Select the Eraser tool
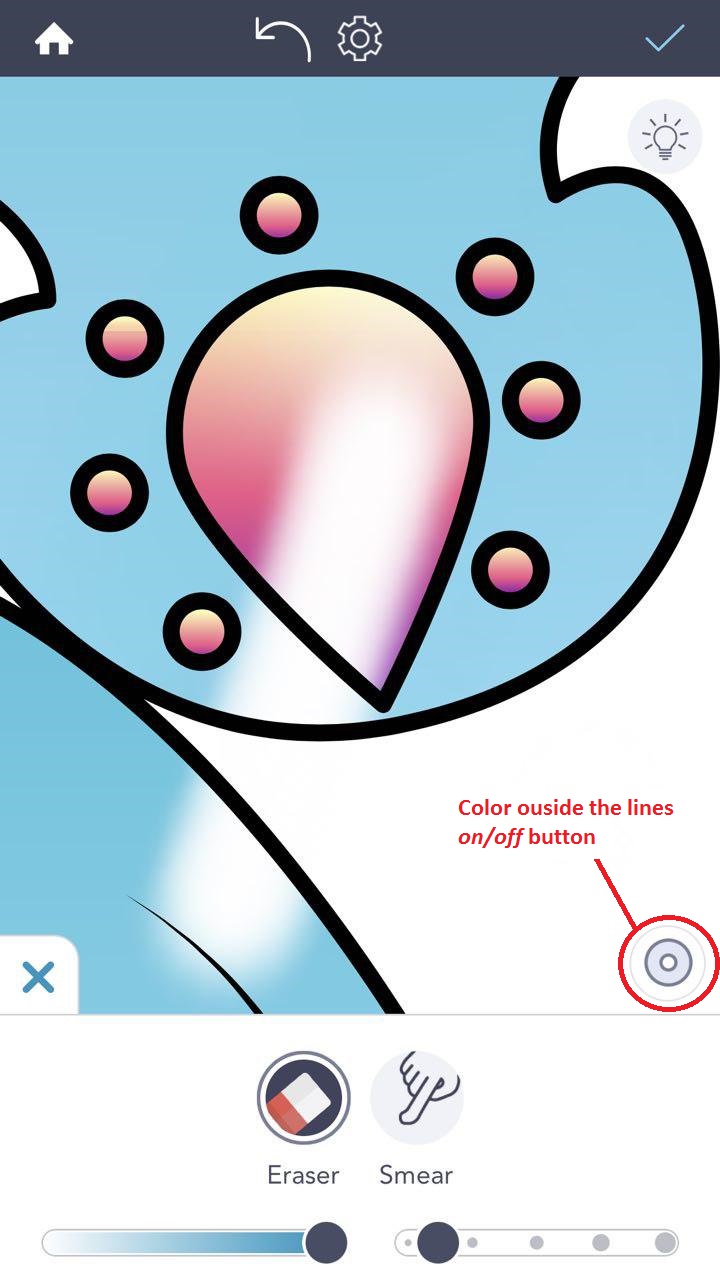Viewport: 720px width, 1280px height. pos(303,1097)
